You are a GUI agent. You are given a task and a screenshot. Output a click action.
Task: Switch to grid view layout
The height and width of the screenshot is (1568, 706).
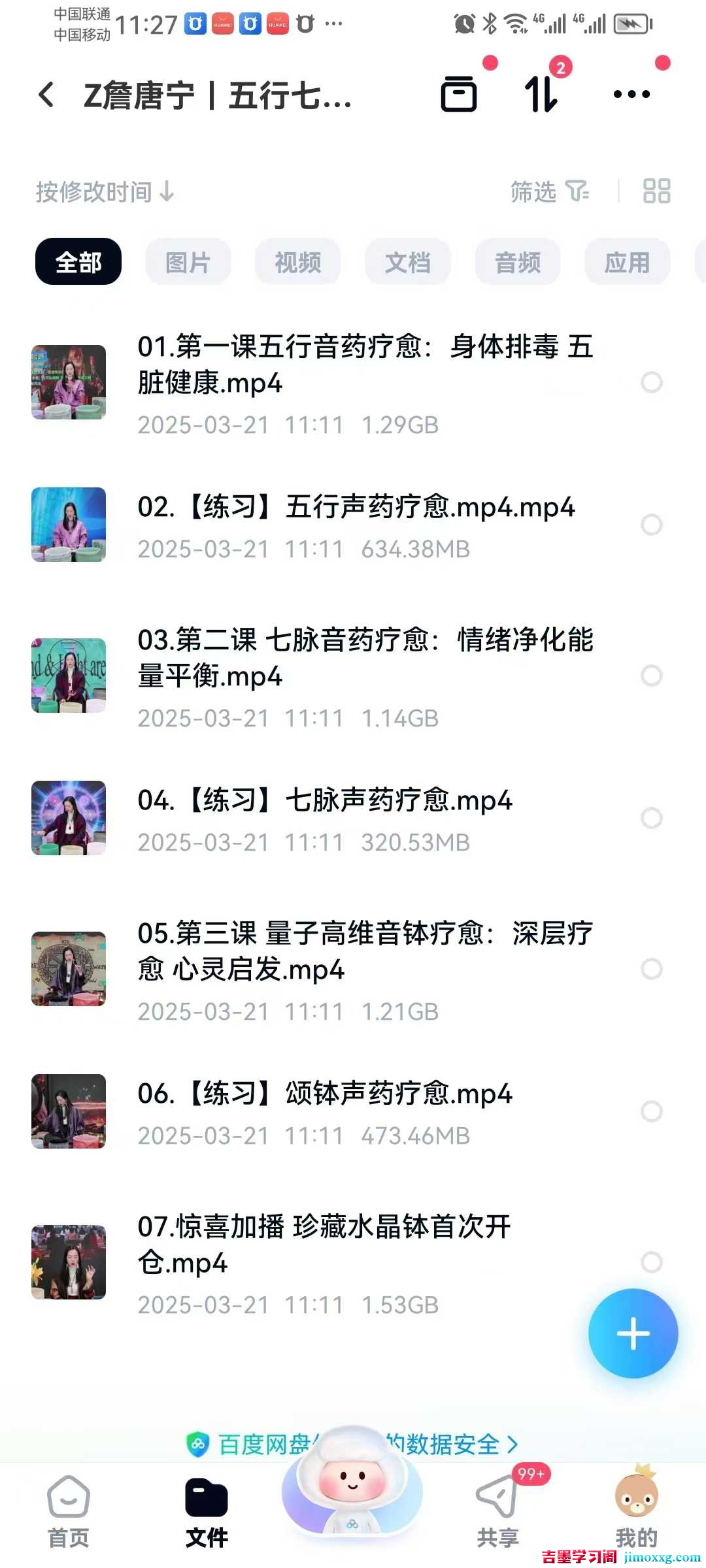[x=657, y=191]
